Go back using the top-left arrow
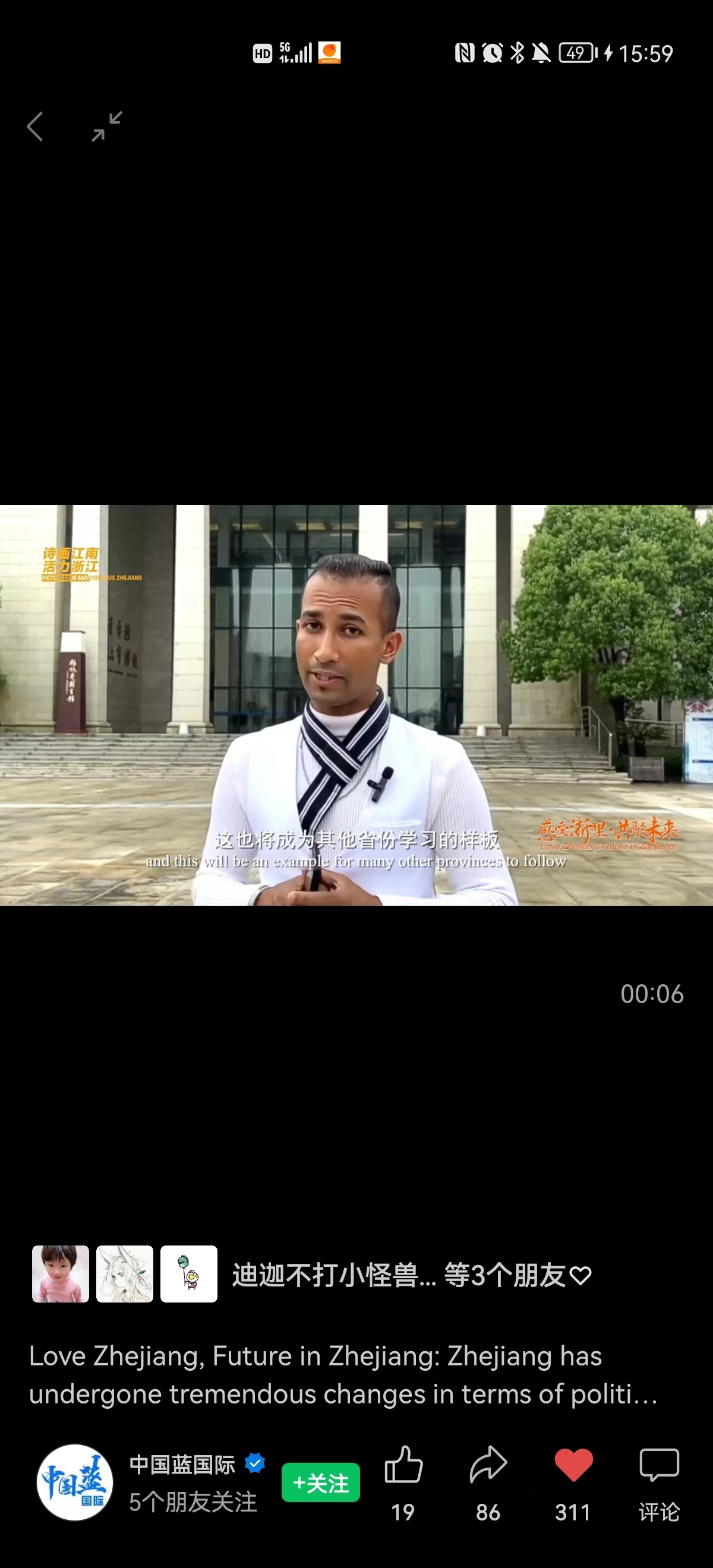The height and width of the screenshot is (1568, 713). [35, 127]
